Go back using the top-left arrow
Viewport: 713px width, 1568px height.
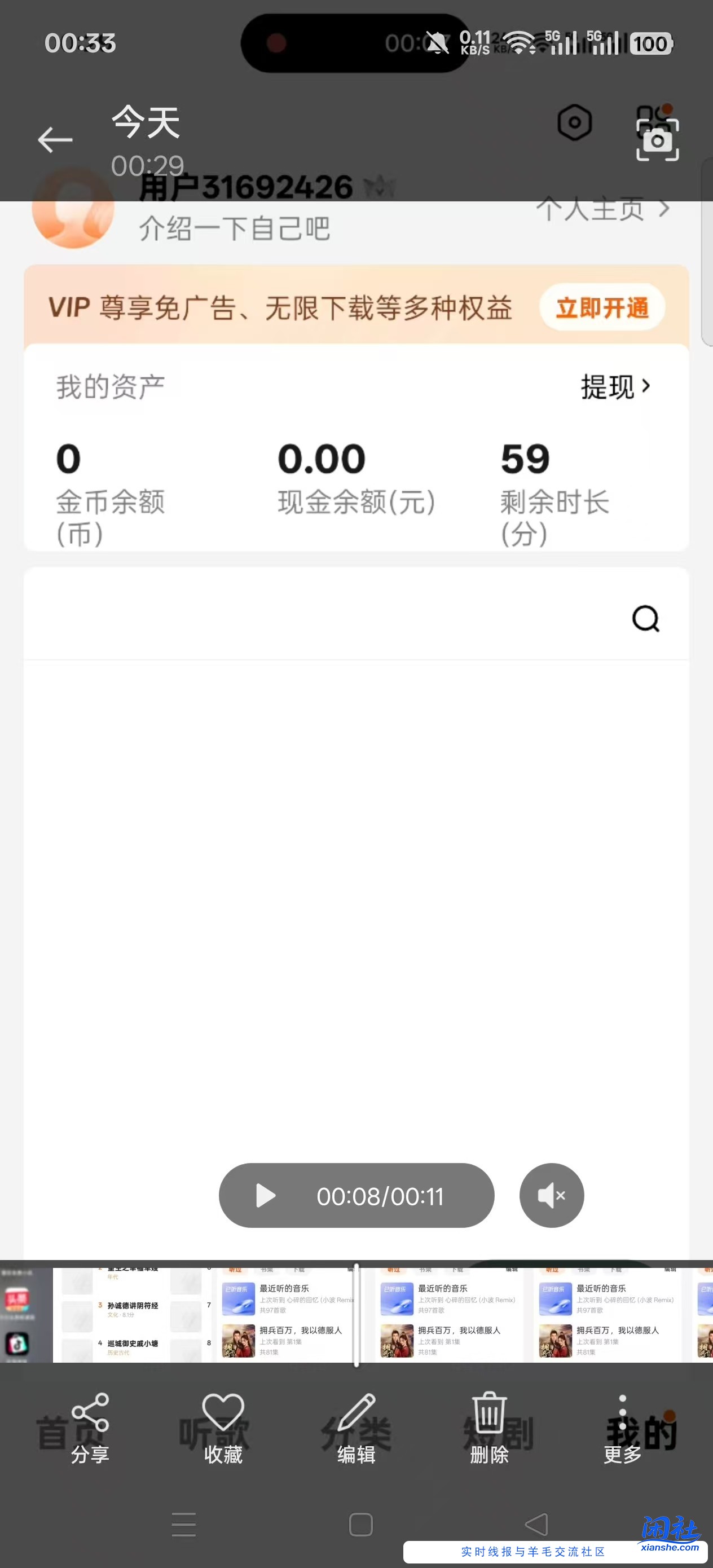(55, 140)
